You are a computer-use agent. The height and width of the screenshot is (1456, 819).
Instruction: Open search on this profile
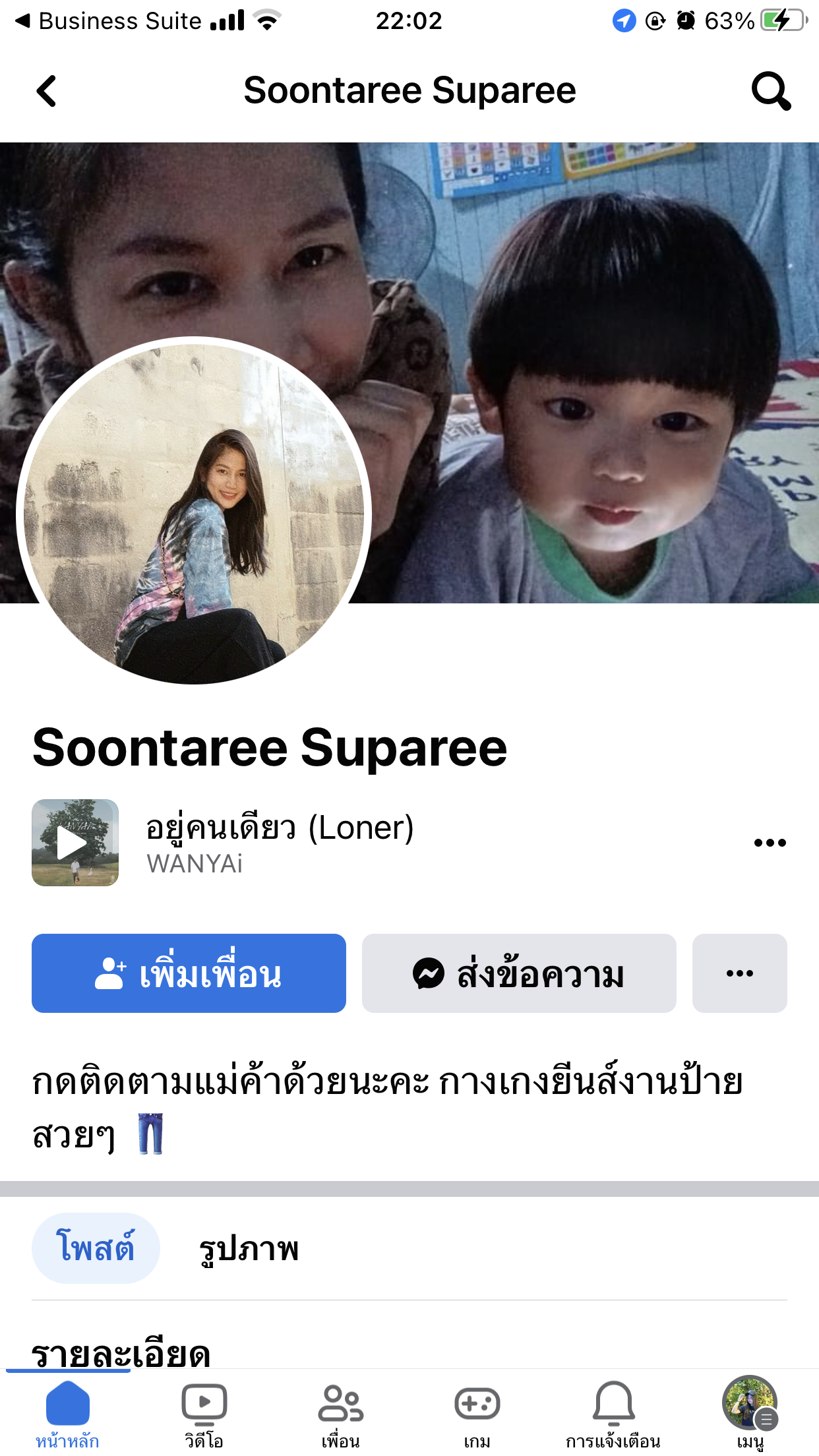tap(770, 91)
